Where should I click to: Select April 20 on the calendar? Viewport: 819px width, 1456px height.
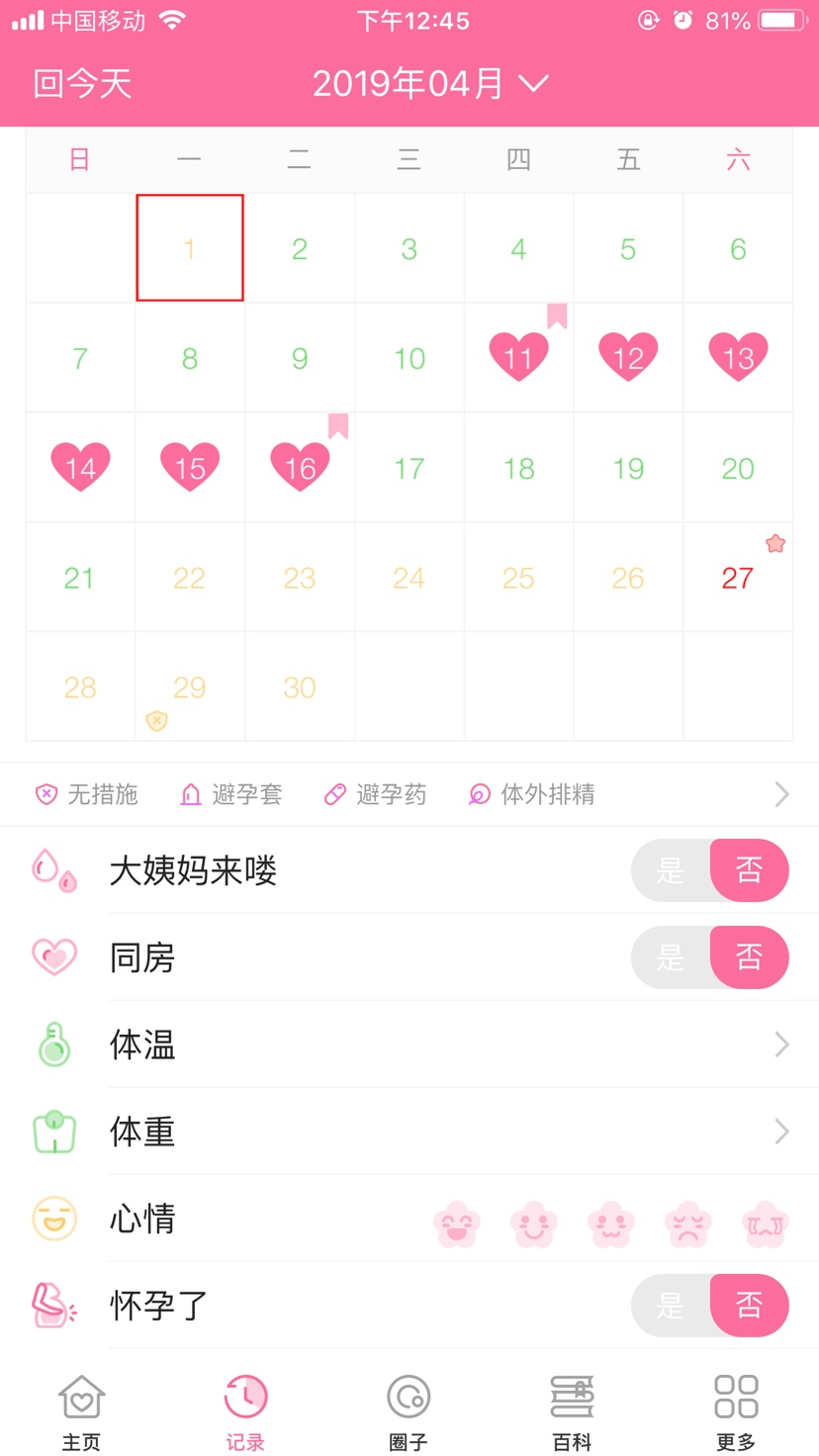click(x=738, y=468)
